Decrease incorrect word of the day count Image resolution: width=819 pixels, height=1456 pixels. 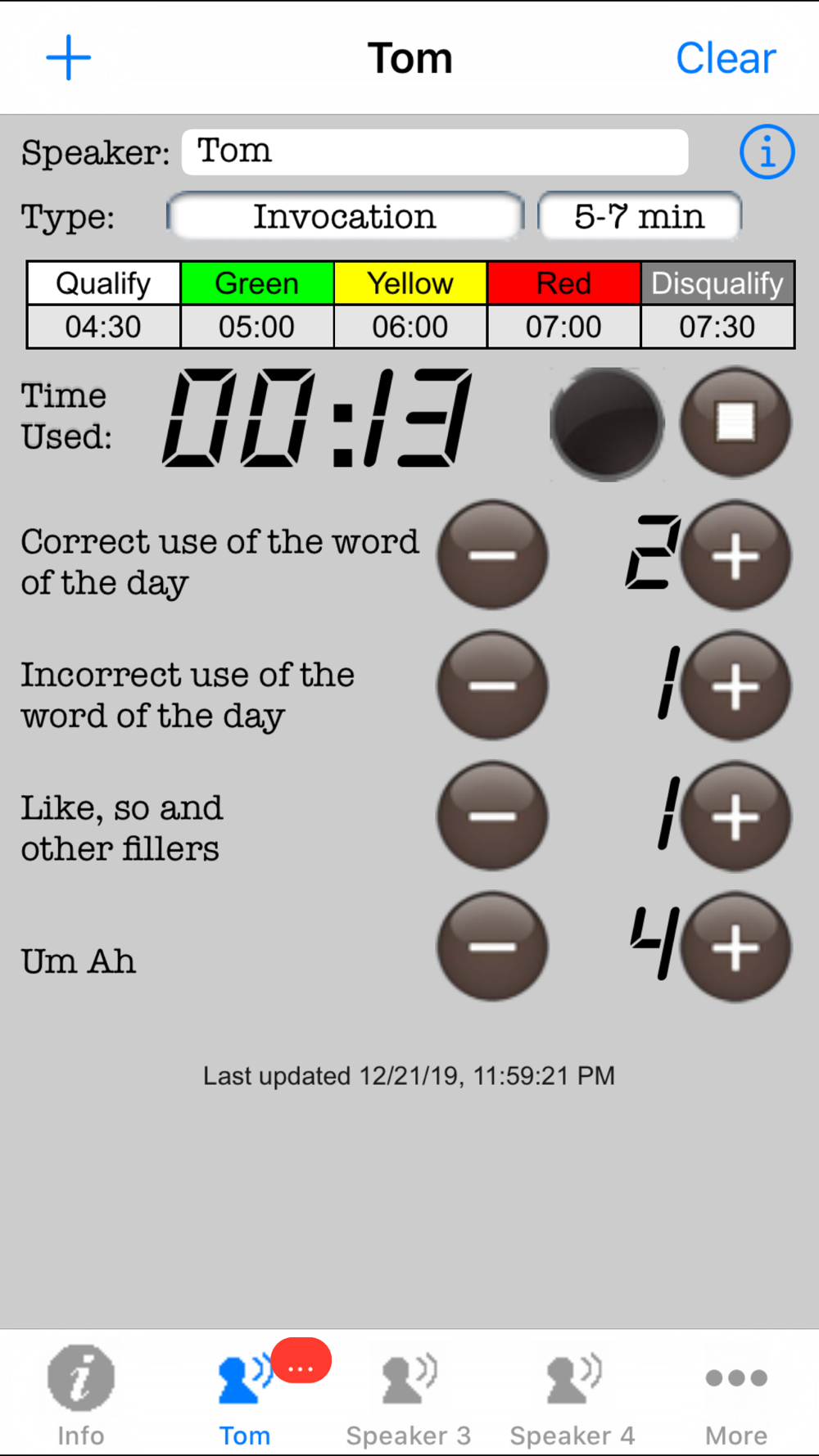(x=492, y=685)
